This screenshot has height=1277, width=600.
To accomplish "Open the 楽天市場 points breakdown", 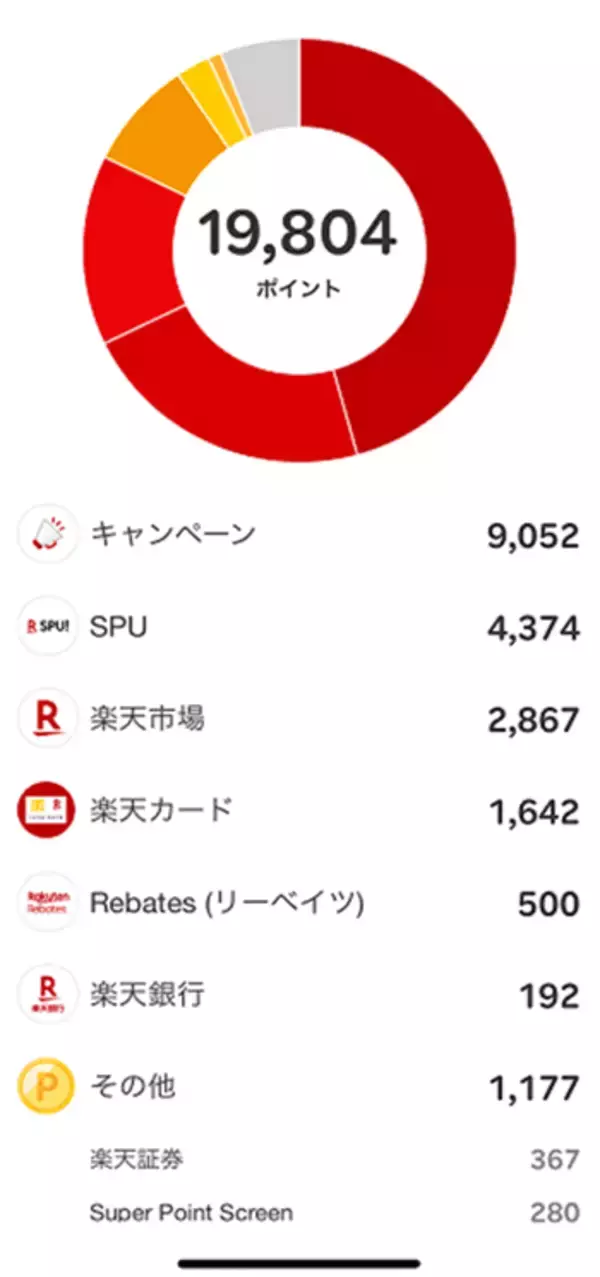I will (x=300, y=719).
